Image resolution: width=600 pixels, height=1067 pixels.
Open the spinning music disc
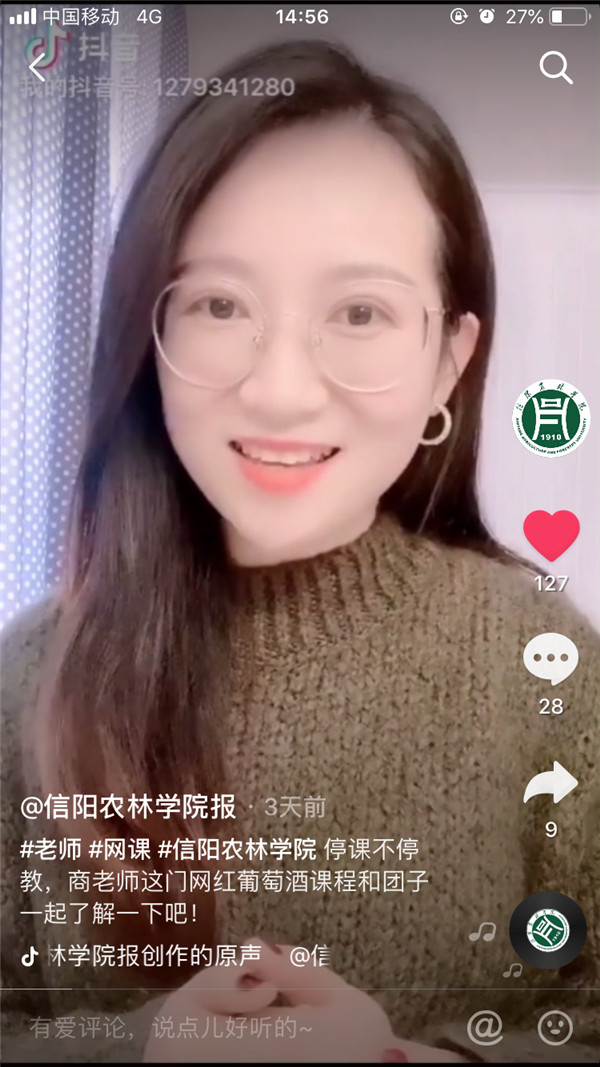coord(547,930)
